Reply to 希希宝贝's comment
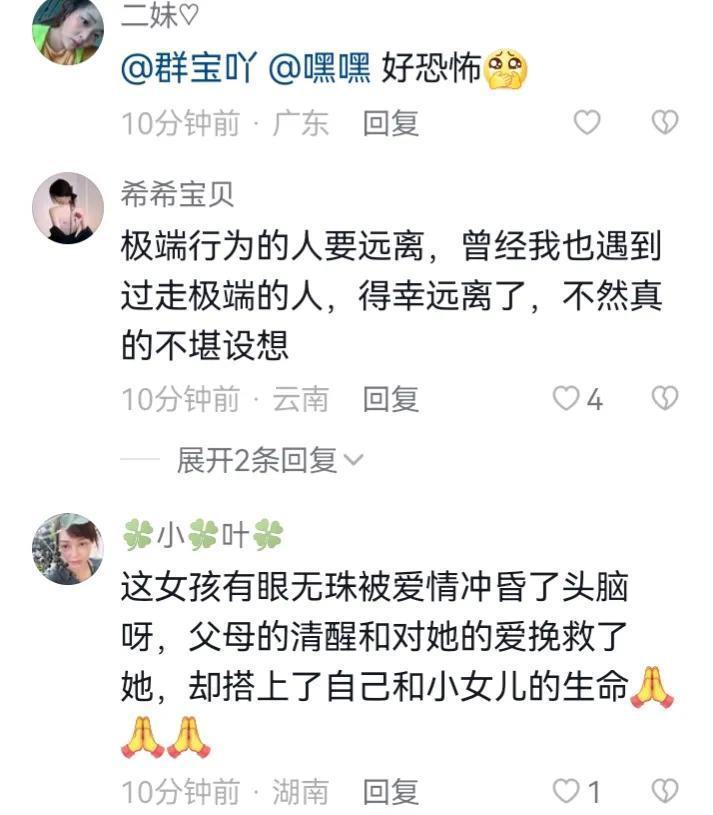713x815 pixels. (x=390, y=400)
